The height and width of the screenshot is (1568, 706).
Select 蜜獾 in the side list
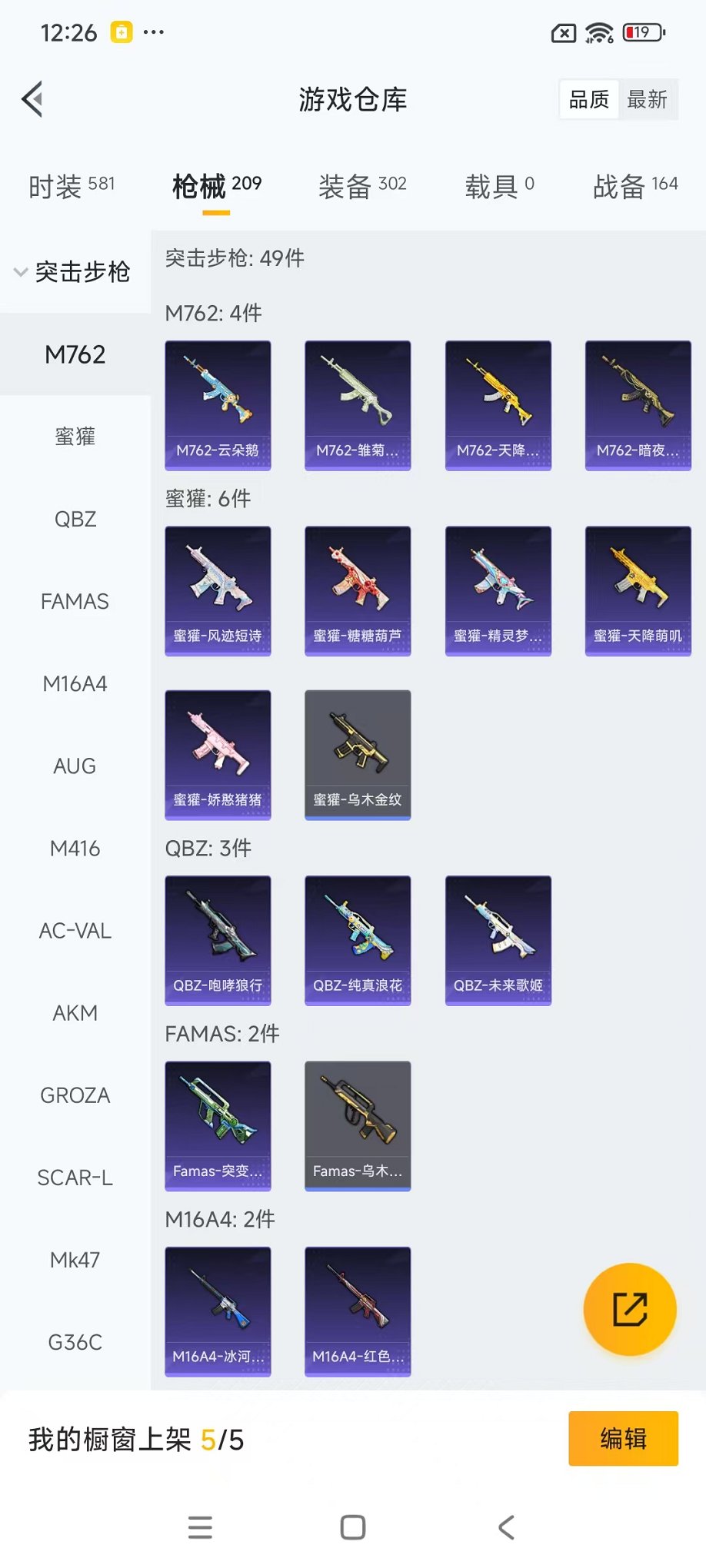point(75,437)
